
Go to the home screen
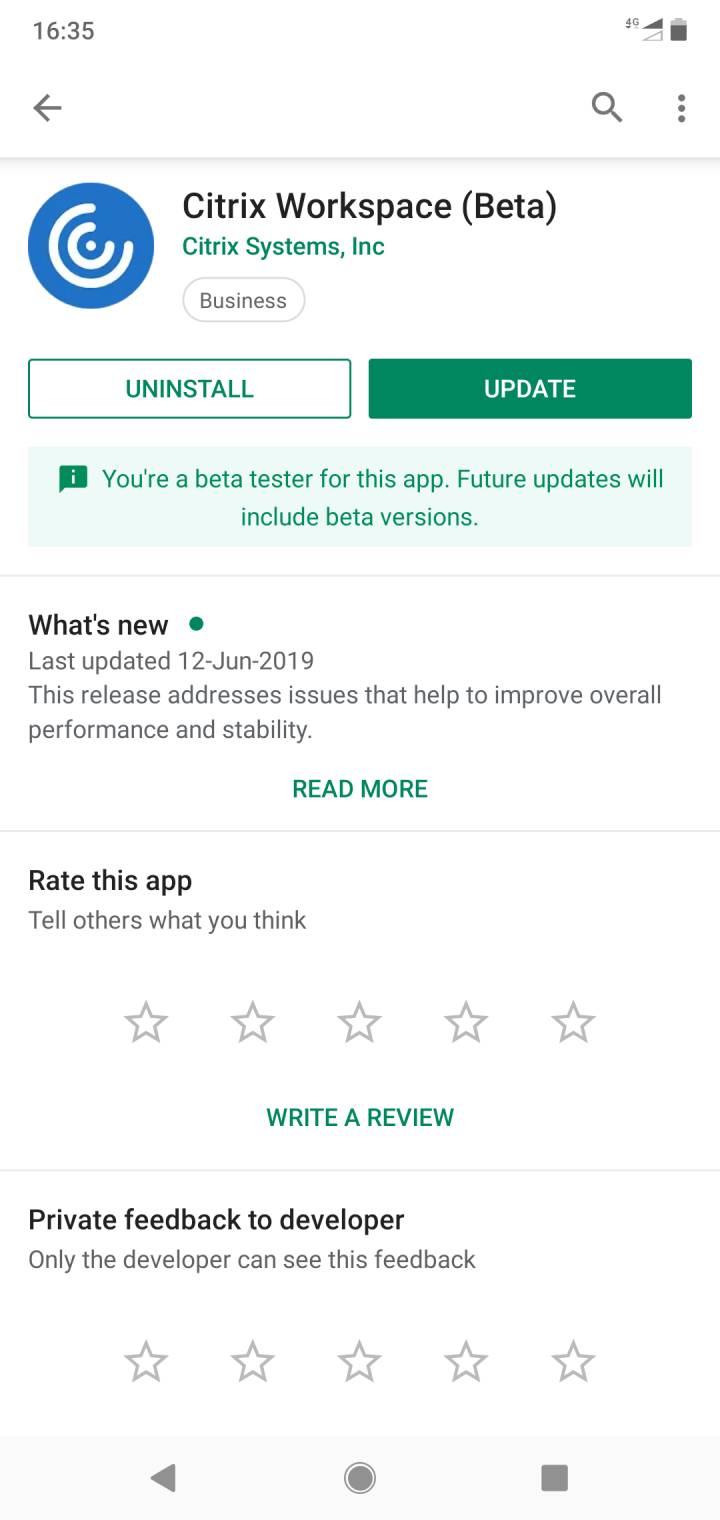pyautogui.click(x=360, y=1478)
